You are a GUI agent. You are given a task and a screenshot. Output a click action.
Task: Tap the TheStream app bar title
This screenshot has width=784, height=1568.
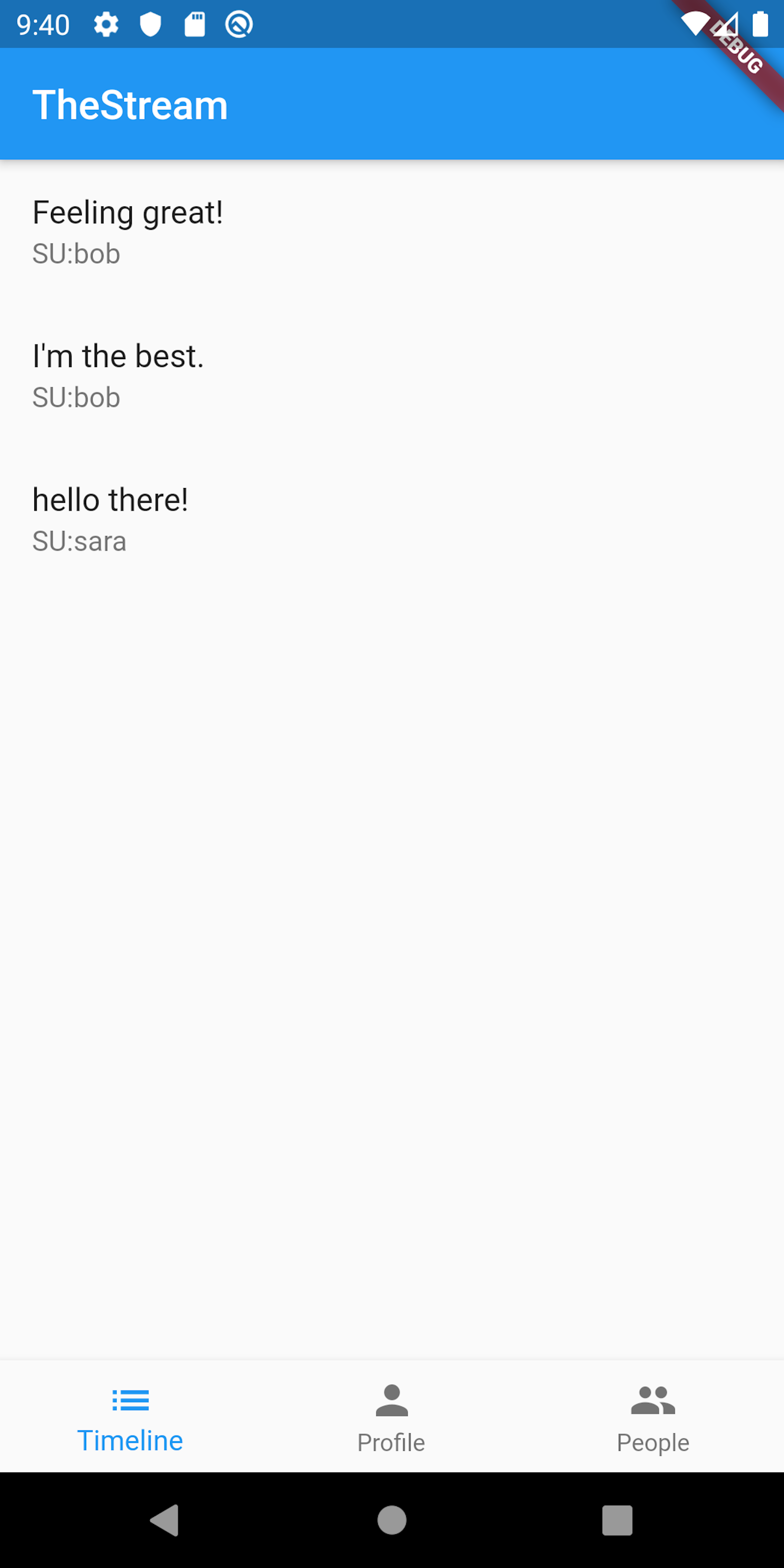(x=131, y=104)
